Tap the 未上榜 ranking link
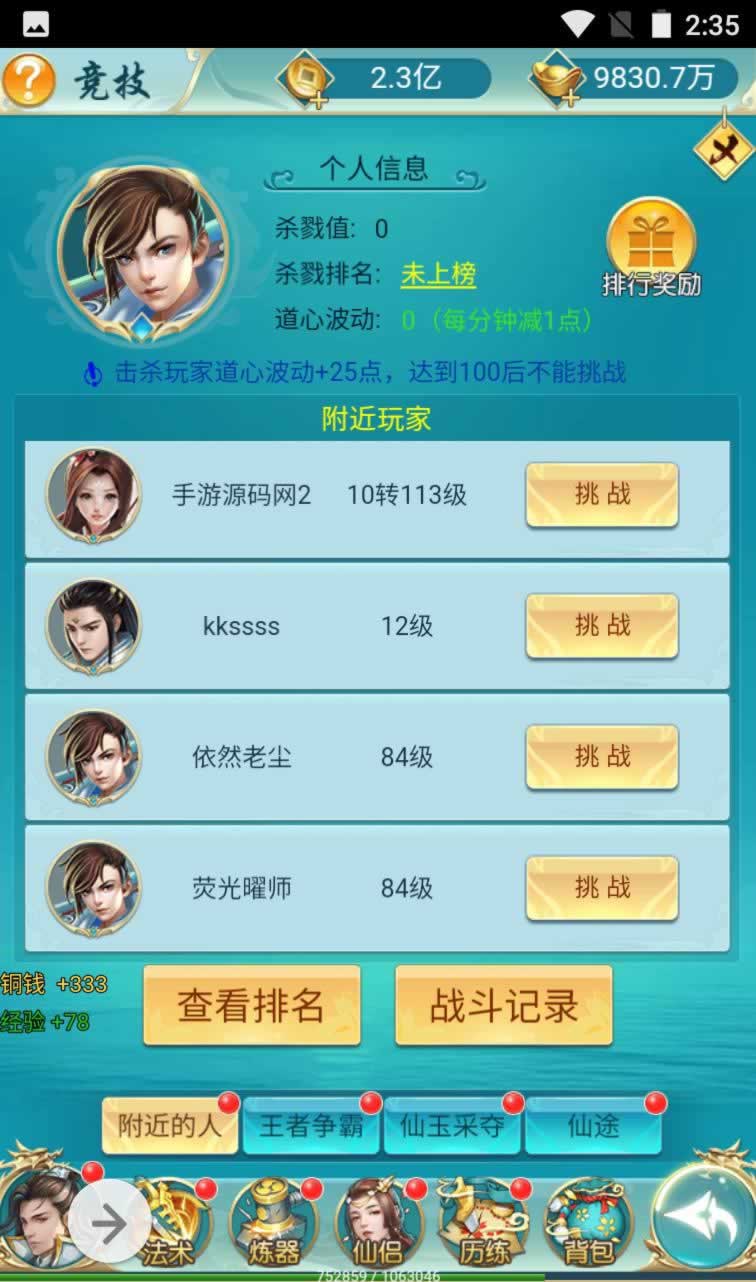 pos(438,274)
